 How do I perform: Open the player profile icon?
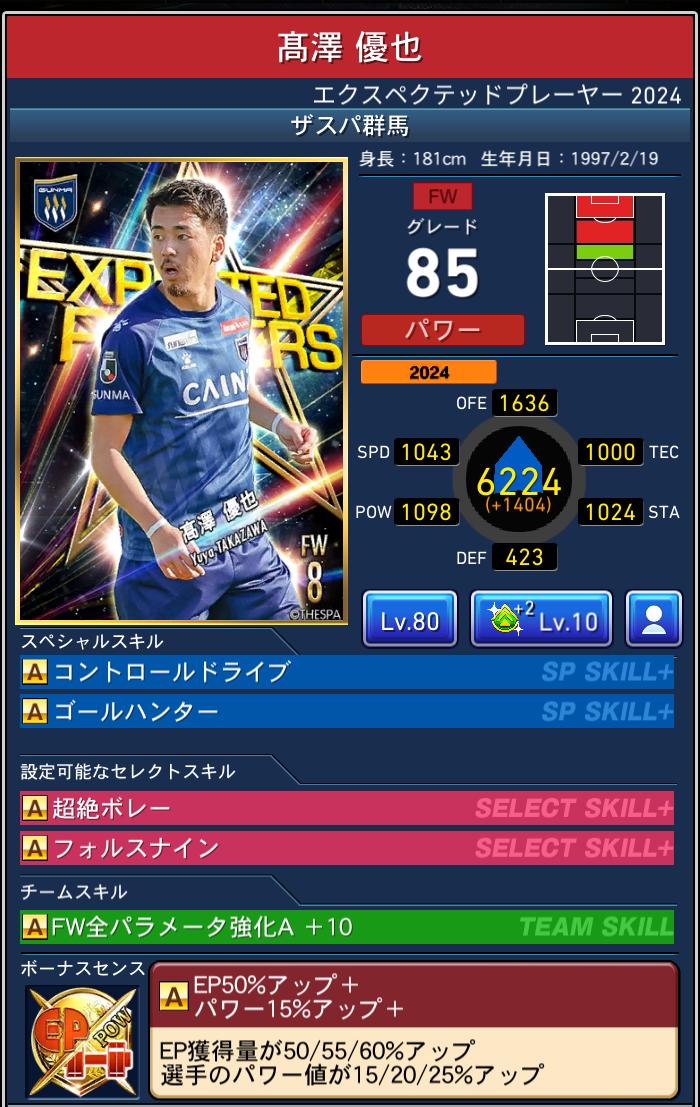point(653,619)
